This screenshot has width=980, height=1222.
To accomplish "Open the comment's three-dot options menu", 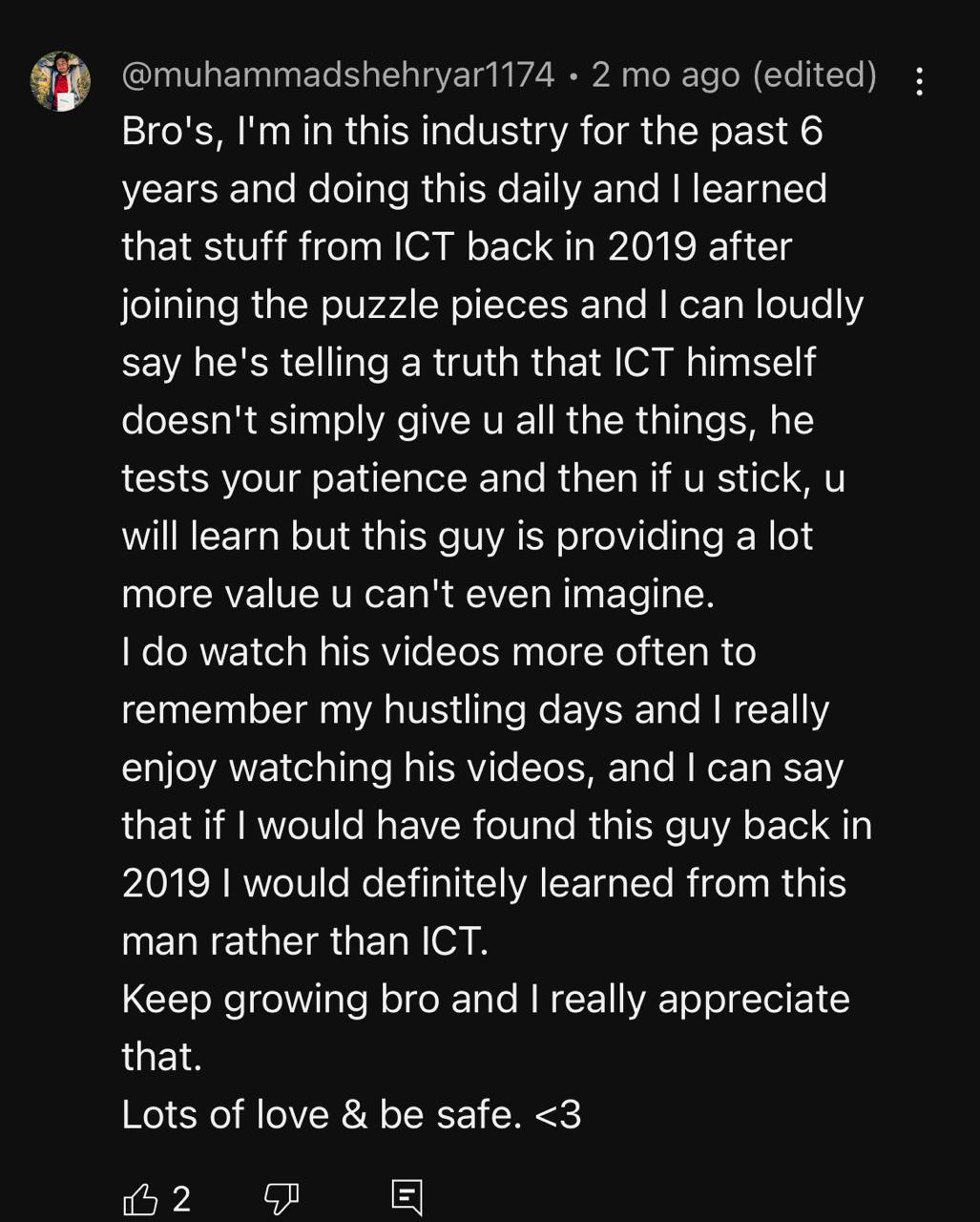I will tap(919, 81).
